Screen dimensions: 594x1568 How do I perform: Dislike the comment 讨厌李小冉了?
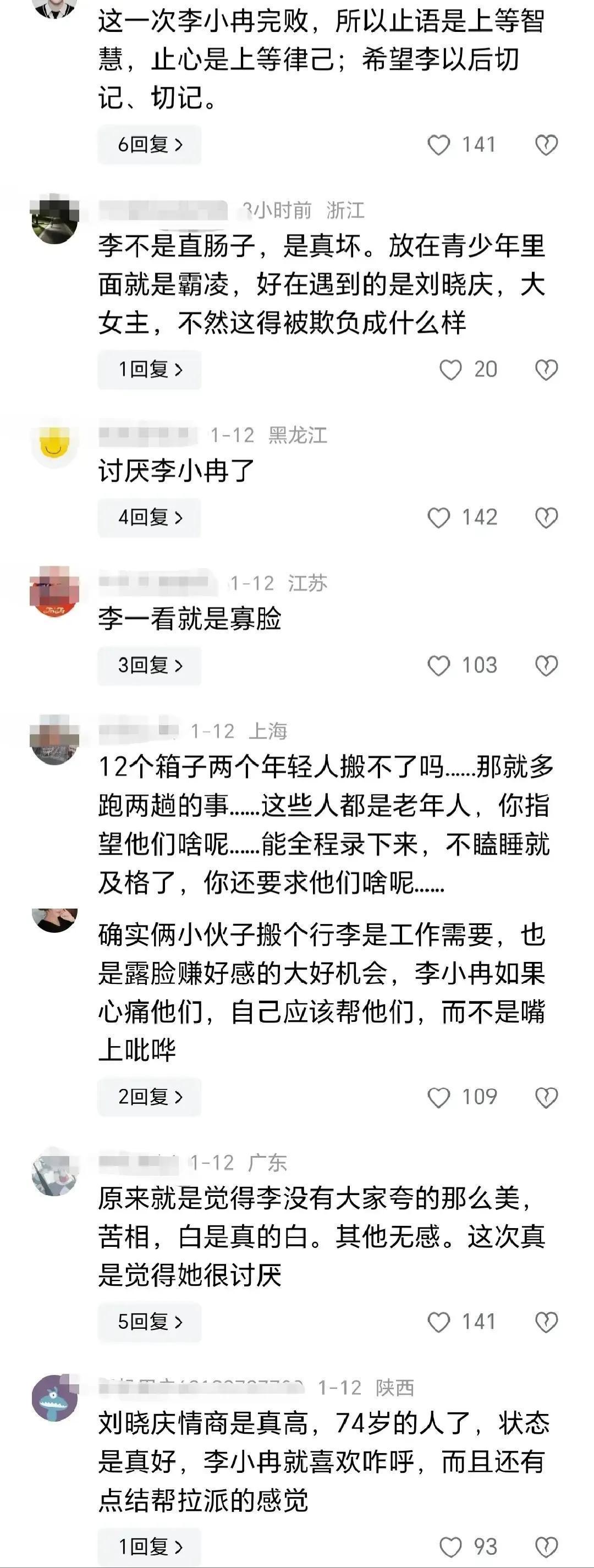pyautogui.click(x=546, y=518)
